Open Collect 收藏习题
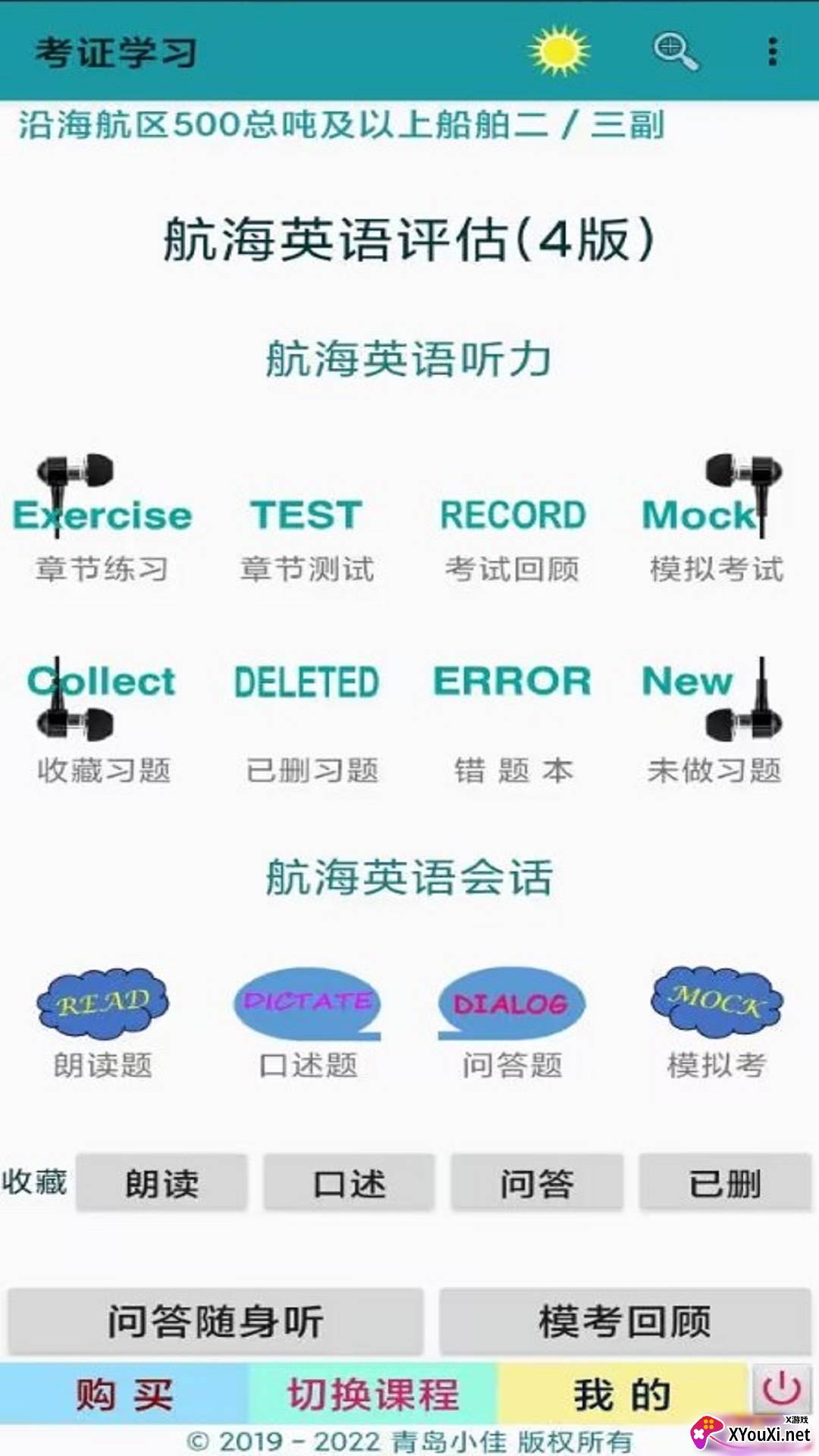Viewport: 819px width, 1456px height. tap(102, 720)
